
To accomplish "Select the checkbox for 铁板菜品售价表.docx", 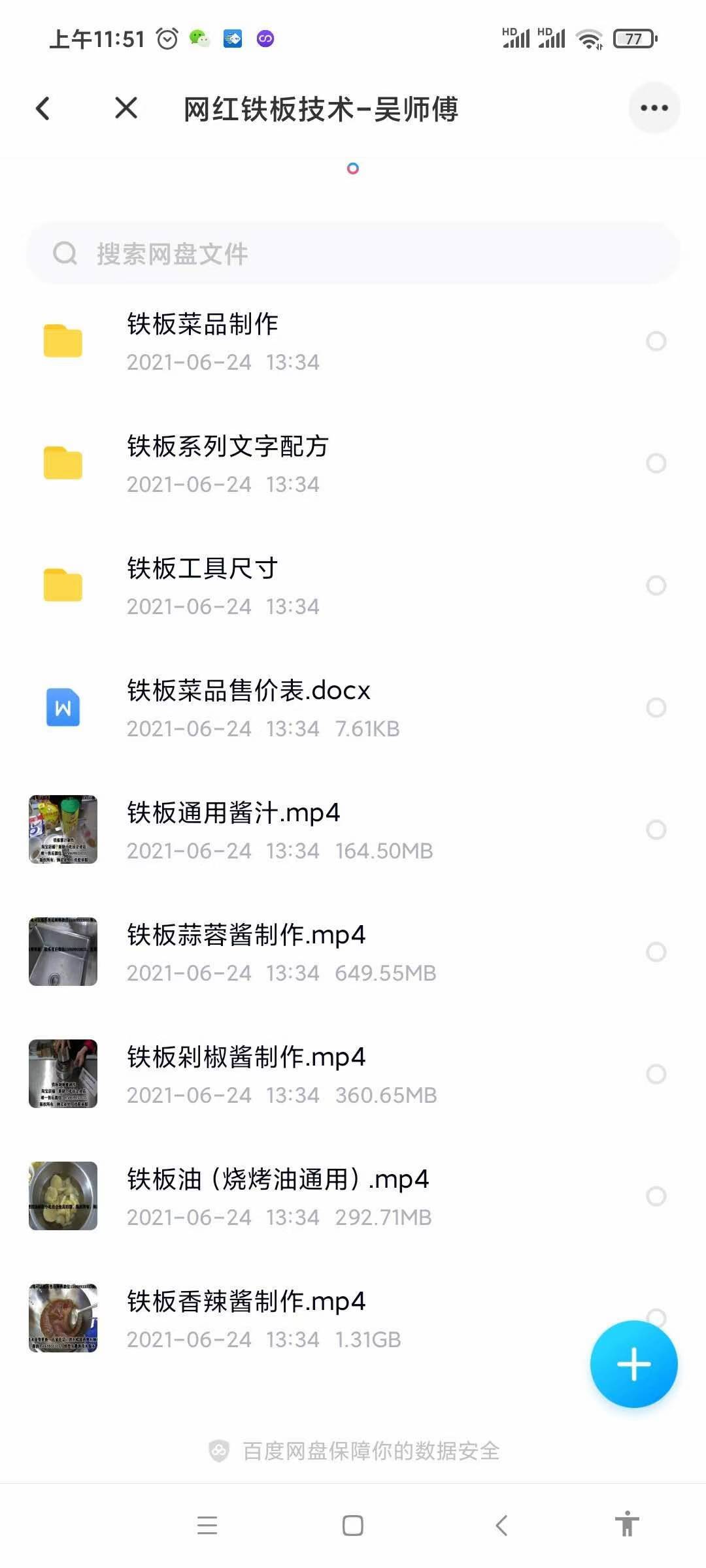I will coord(656,708).
